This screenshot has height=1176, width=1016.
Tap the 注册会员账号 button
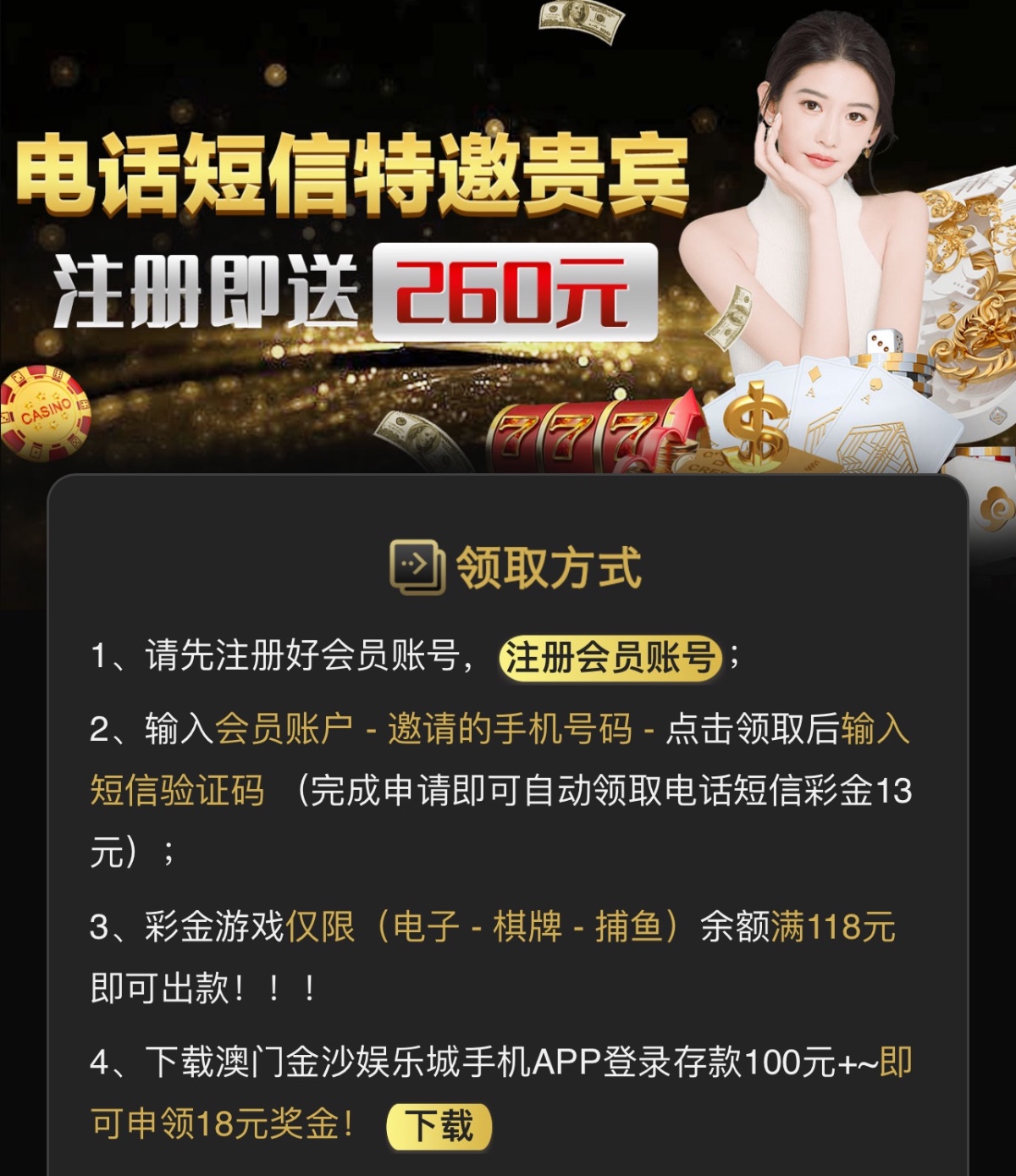[610, 658]
